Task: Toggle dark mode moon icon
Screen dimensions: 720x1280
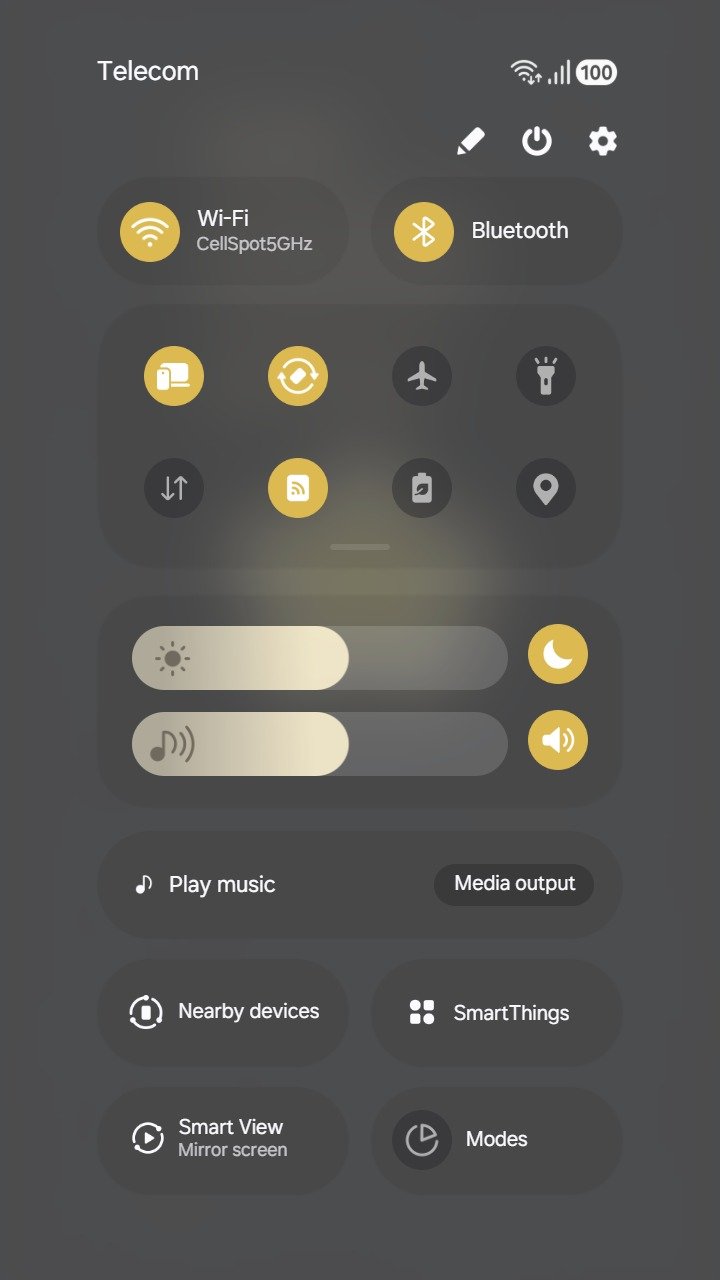Action: pos(558,655)
